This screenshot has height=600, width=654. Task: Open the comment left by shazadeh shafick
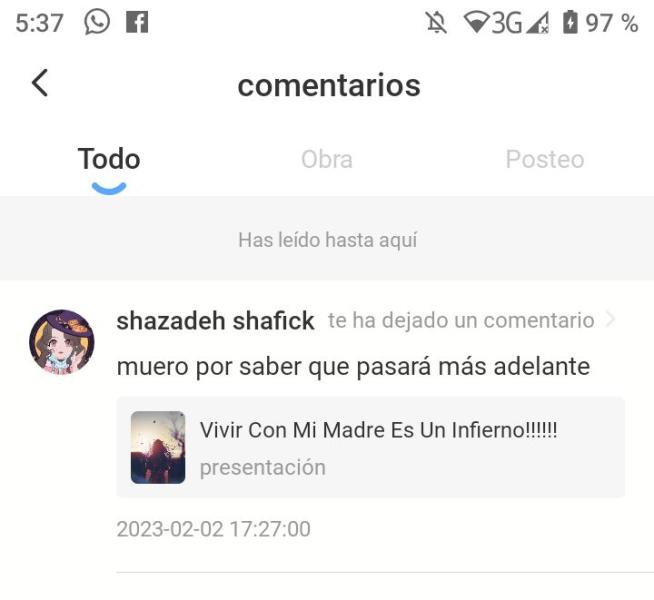point(352,367)
